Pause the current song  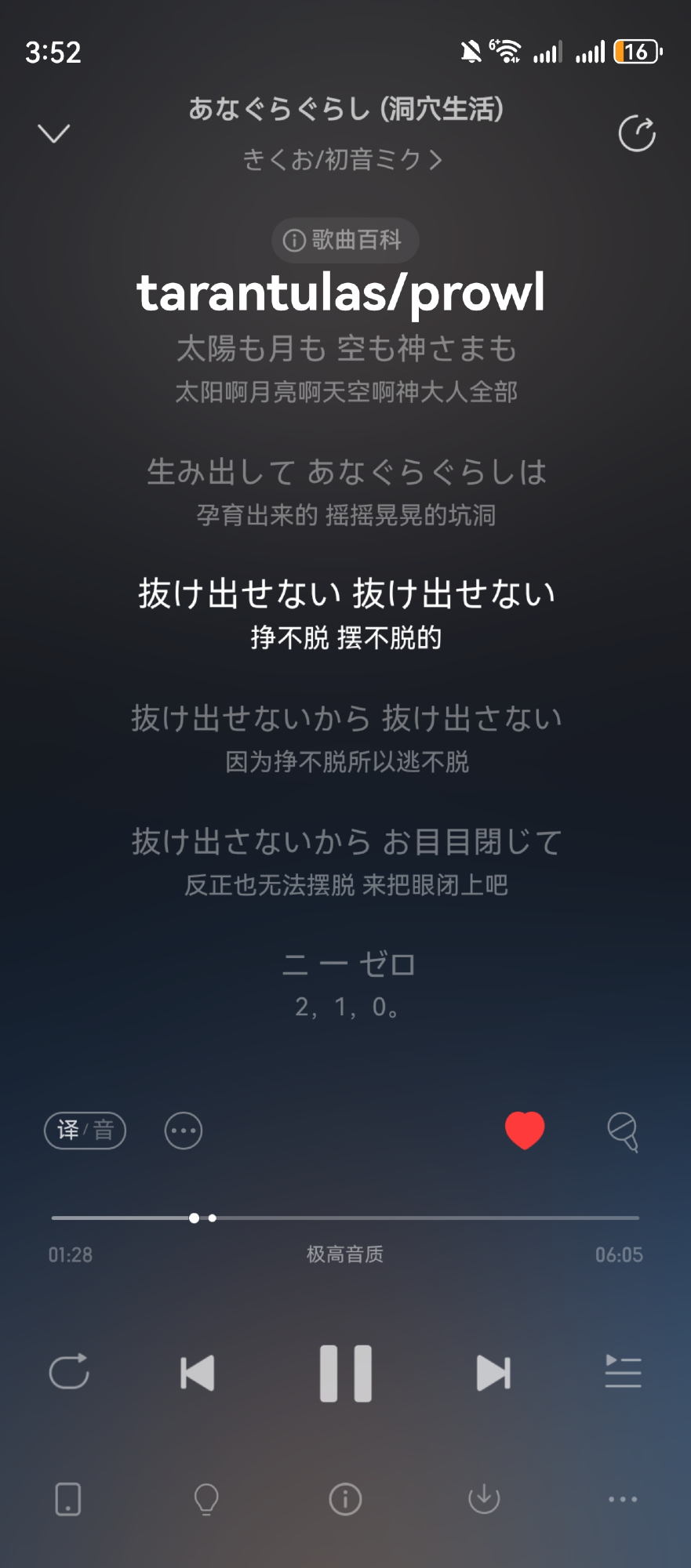(345, 1373)
